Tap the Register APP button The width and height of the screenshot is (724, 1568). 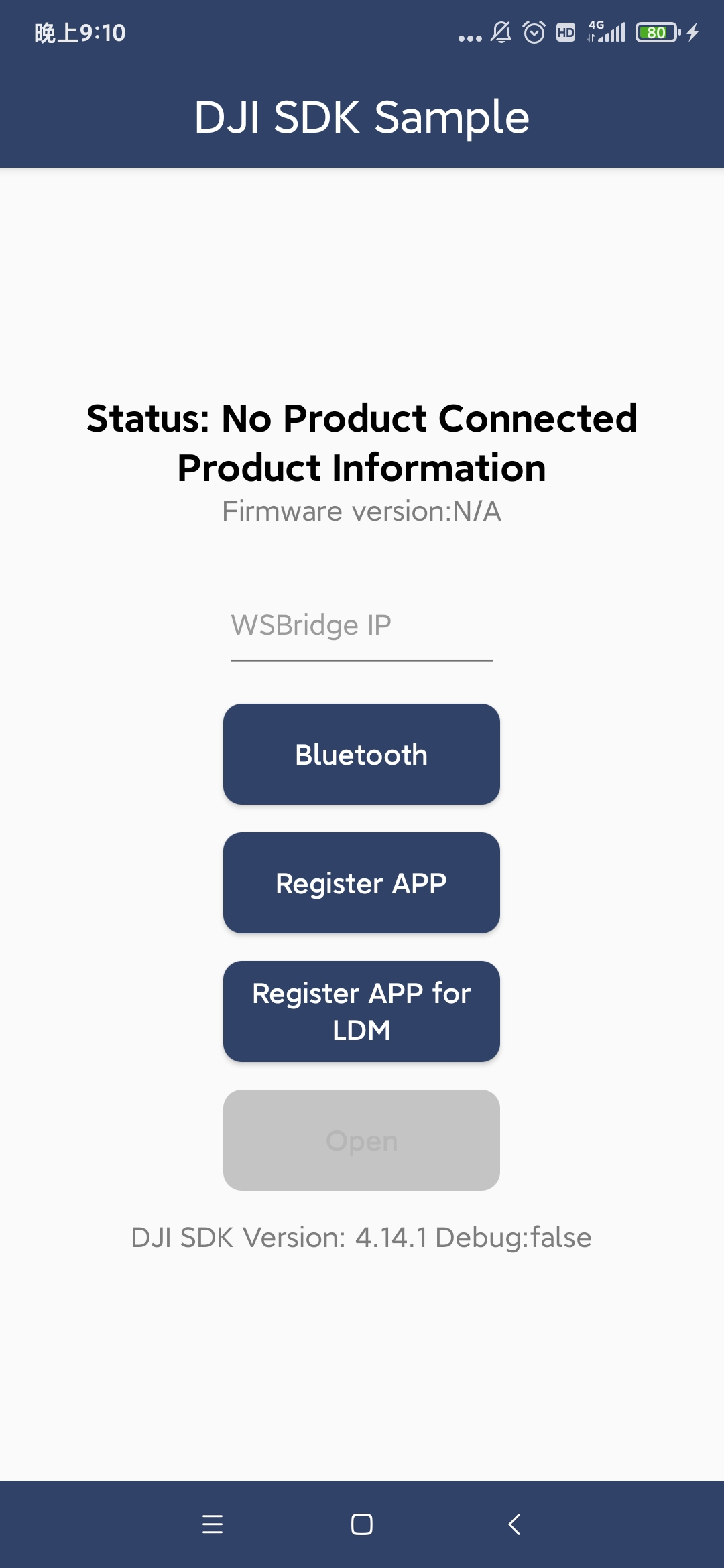point(361,883)
